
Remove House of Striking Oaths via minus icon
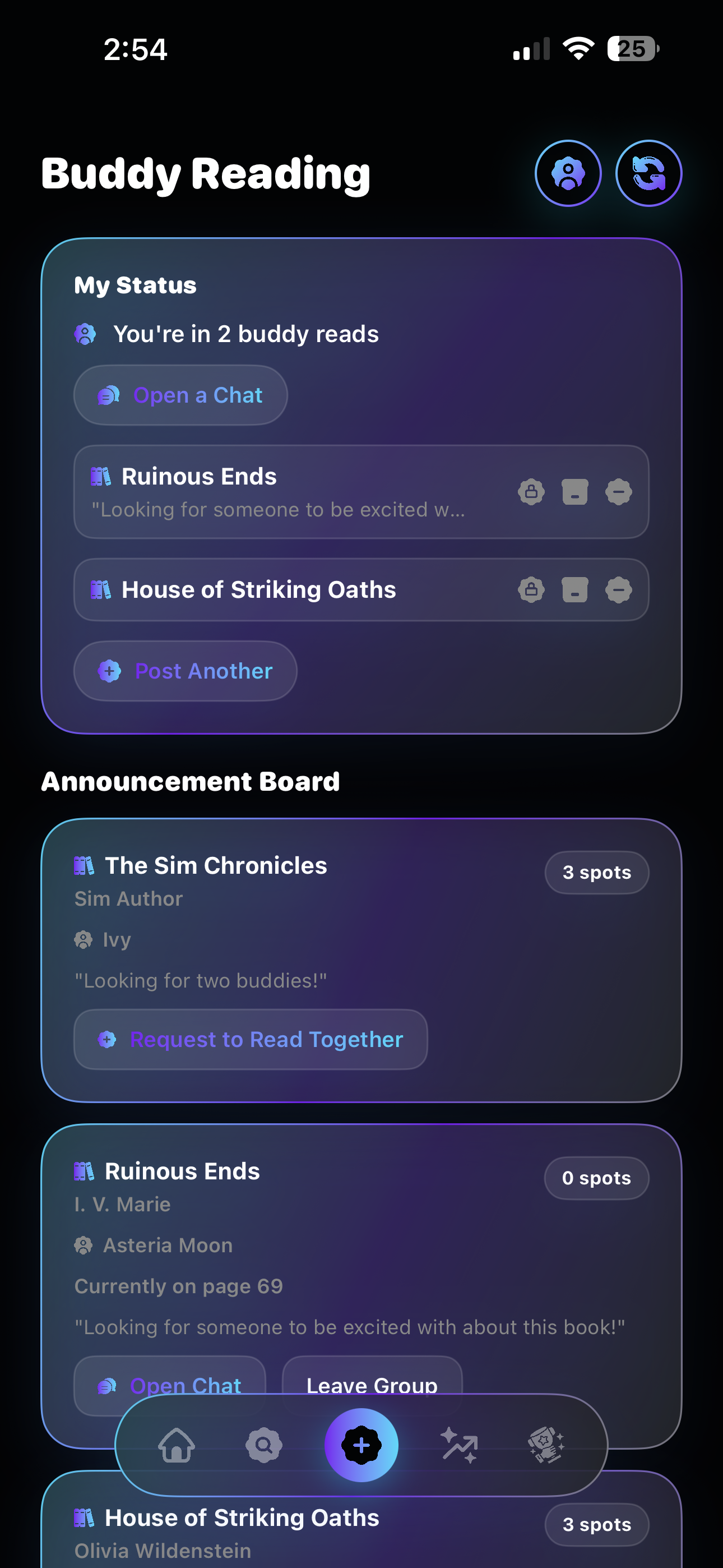(618, 590)
